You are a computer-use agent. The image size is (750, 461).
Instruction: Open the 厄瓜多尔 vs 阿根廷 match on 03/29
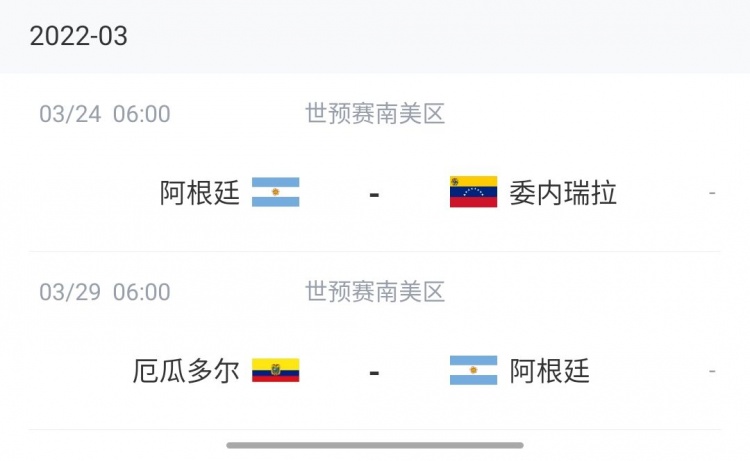(x=374, y=371)
